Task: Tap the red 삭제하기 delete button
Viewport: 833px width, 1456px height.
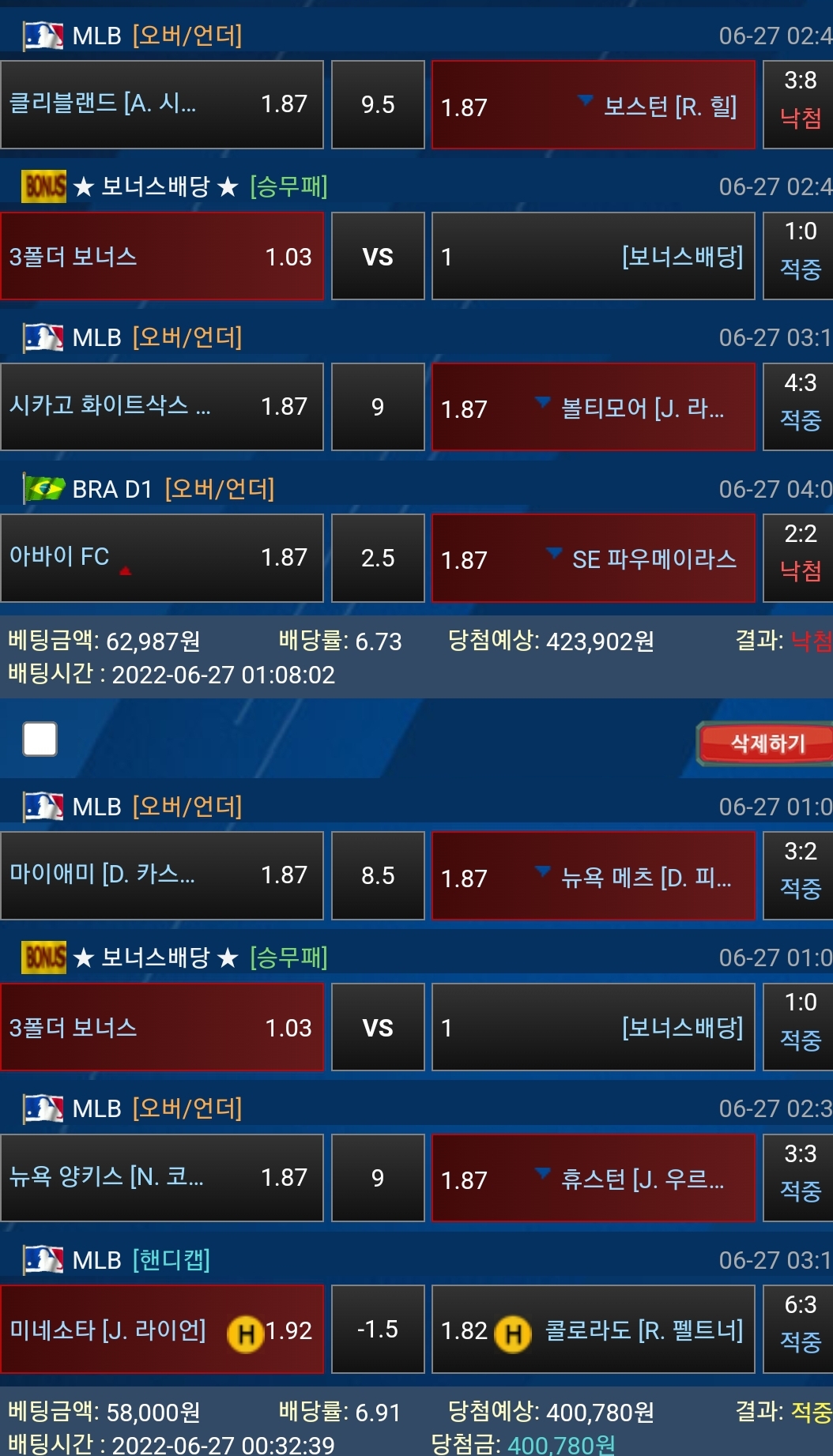Action: (765, 743)
